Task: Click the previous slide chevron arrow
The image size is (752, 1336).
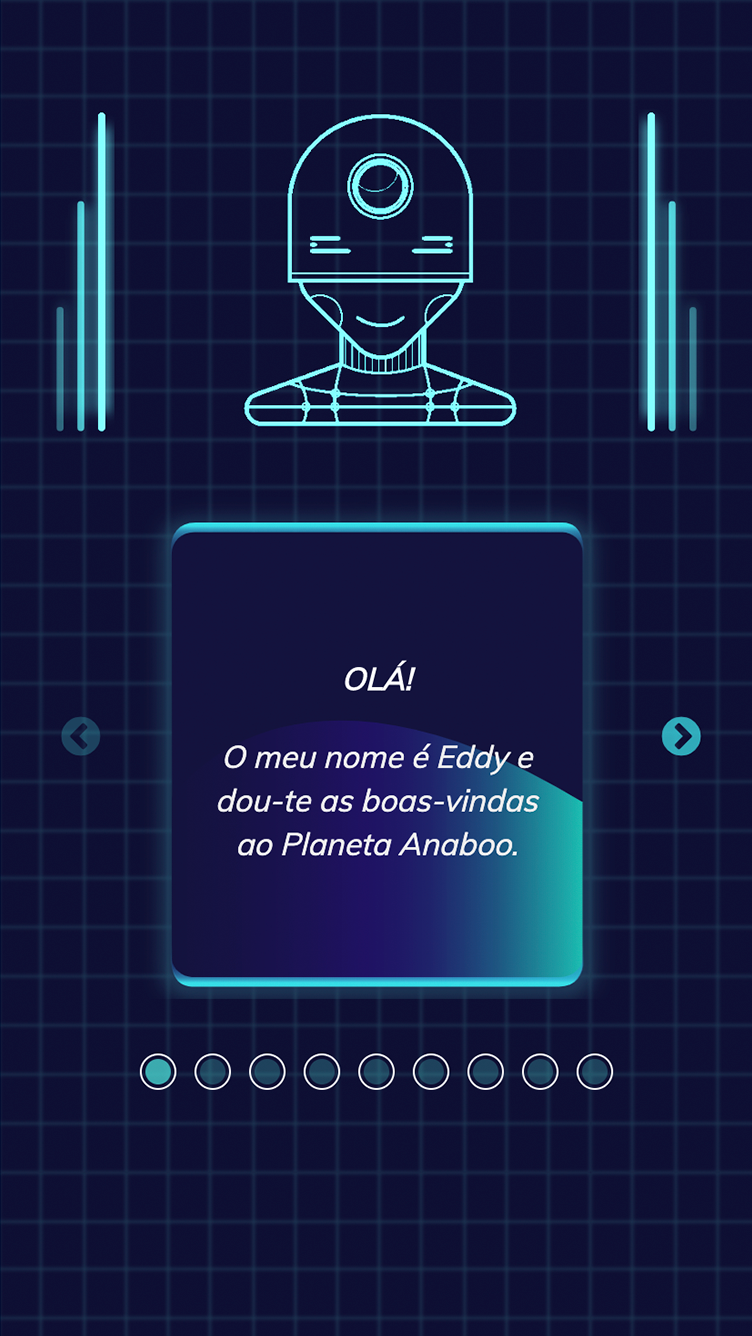Action: click(x=80, y=736)
